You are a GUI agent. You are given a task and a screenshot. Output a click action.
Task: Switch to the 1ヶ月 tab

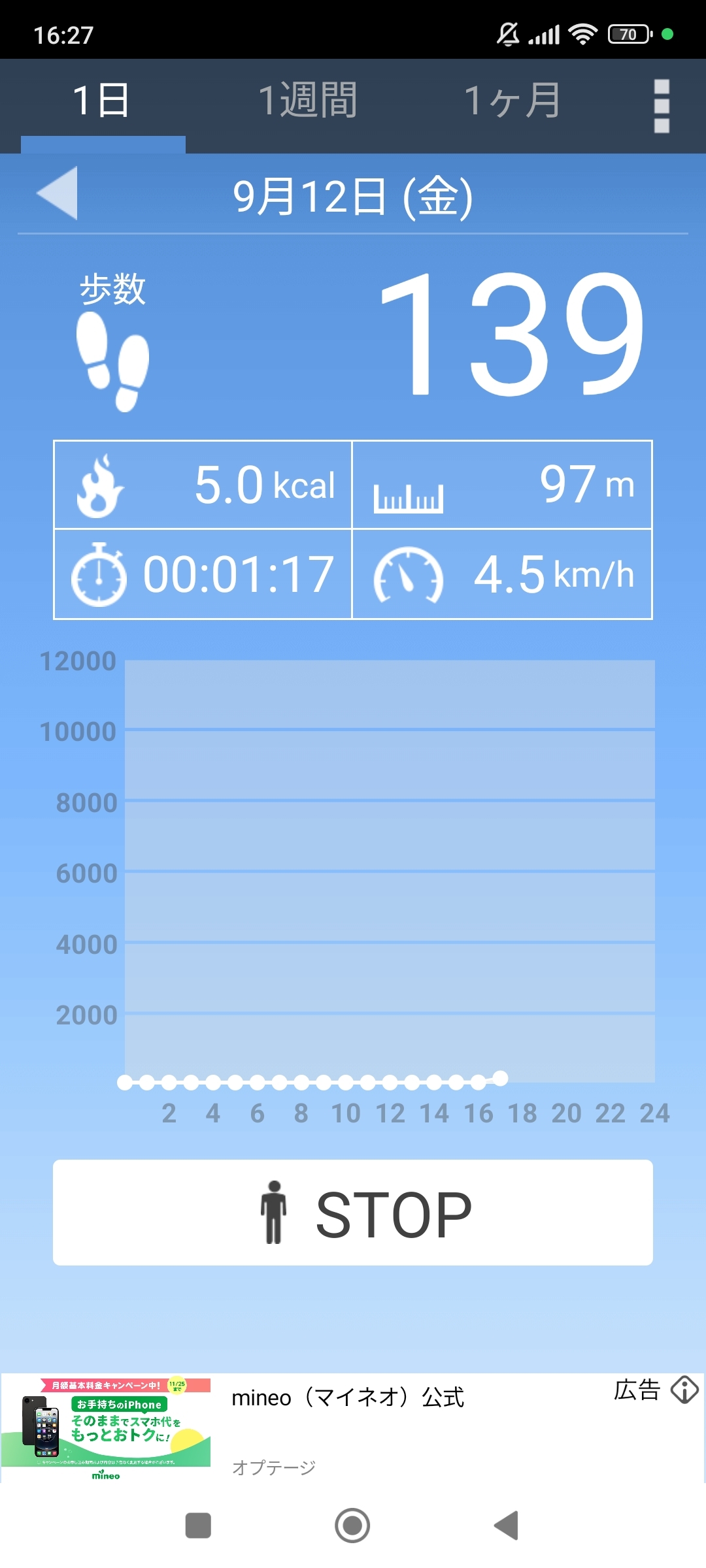[513, 101]
